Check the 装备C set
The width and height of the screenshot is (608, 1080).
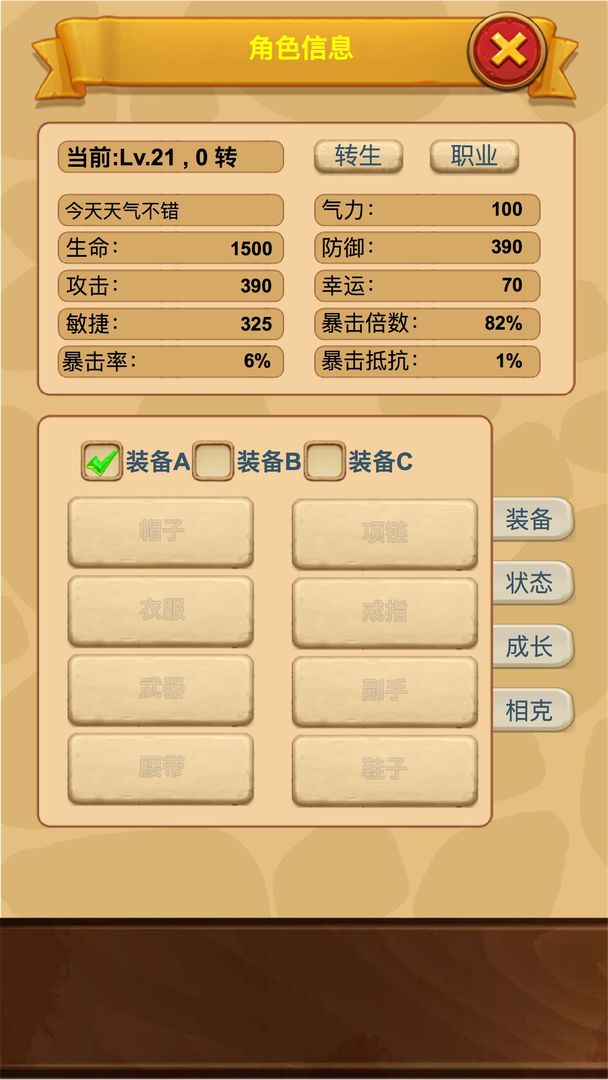click(x=326, y=461)
